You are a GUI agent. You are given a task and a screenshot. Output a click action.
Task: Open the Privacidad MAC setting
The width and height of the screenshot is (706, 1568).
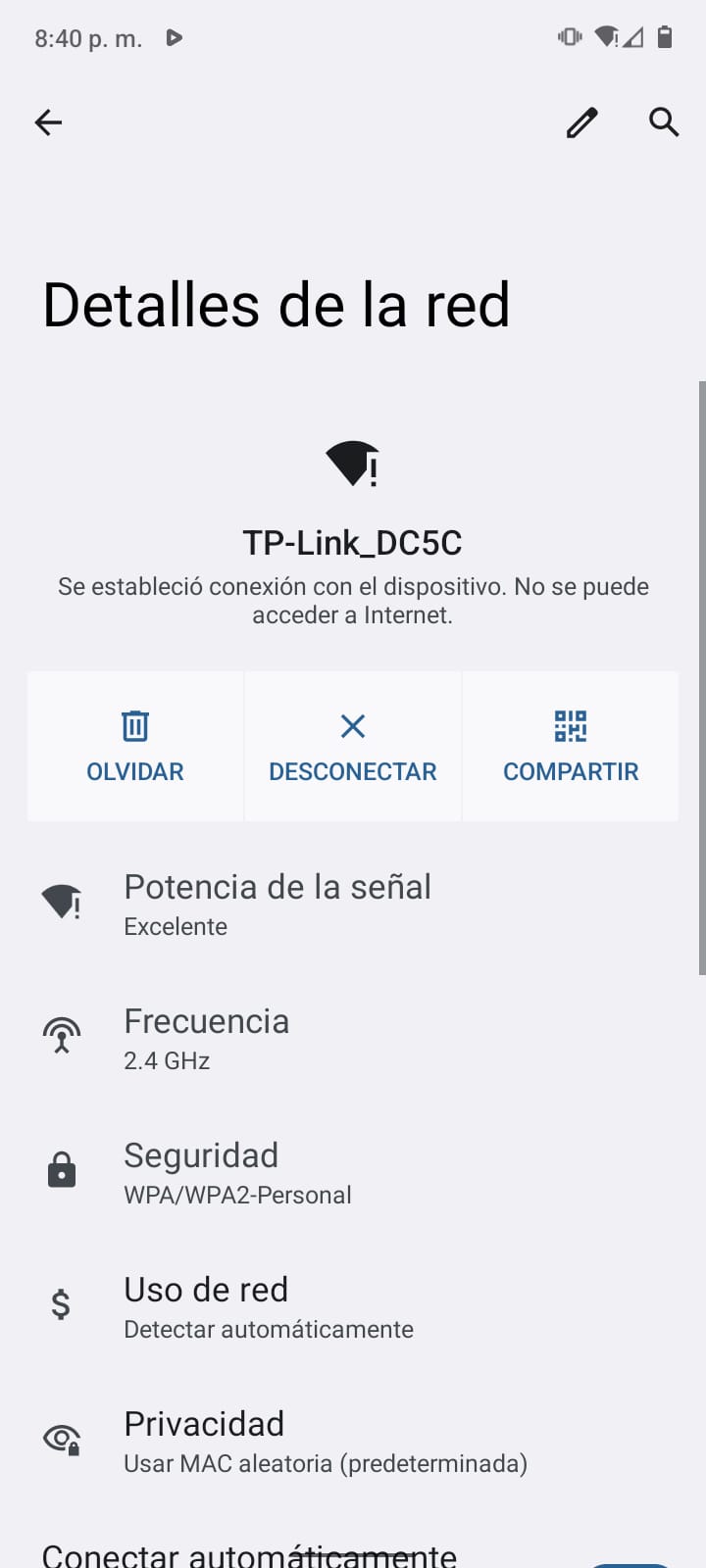(x=353, y=1442)
